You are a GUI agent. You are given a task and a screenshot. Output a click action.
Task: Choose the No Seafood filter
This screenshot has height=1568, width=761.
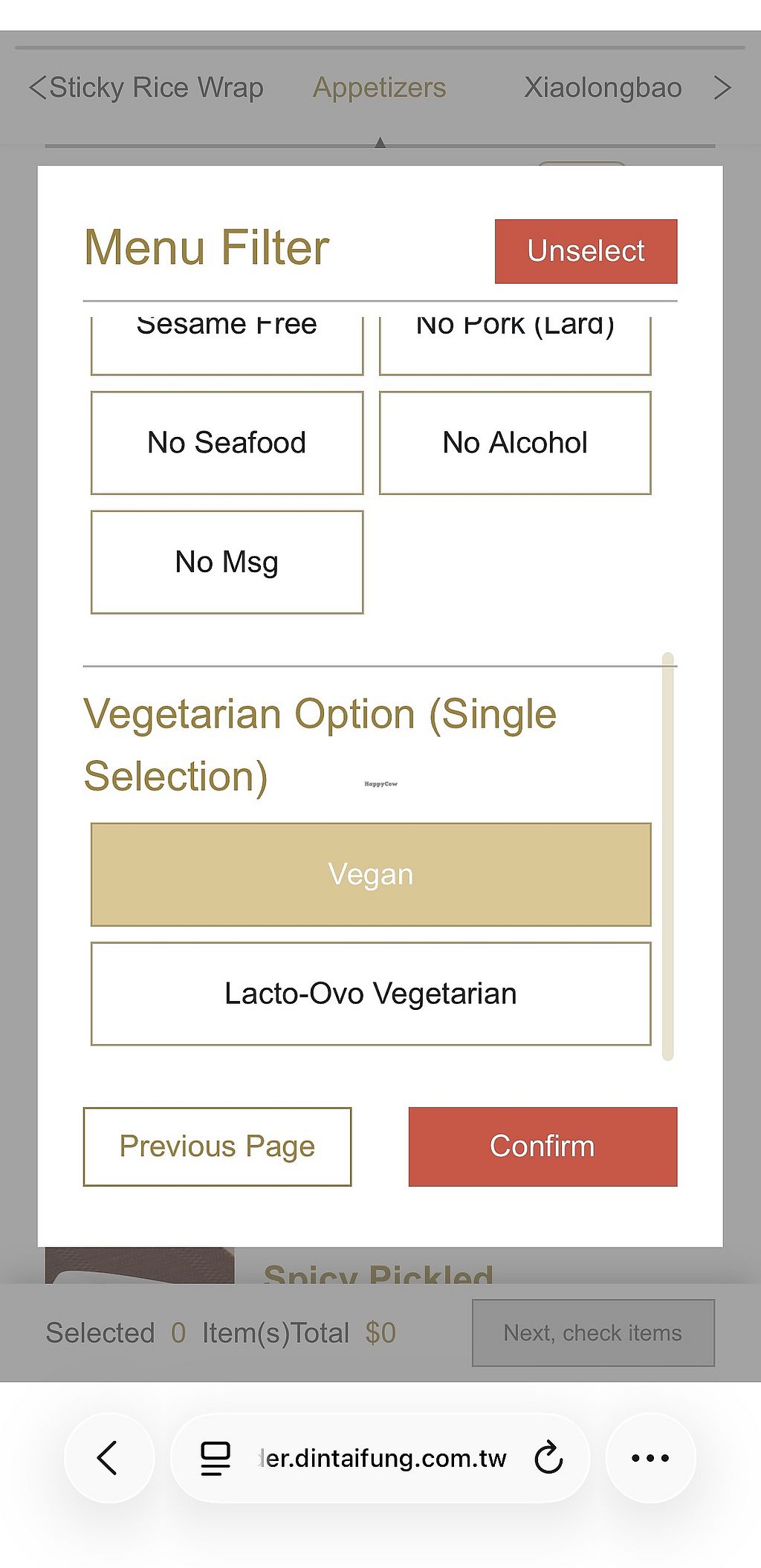tap(227, 443)
